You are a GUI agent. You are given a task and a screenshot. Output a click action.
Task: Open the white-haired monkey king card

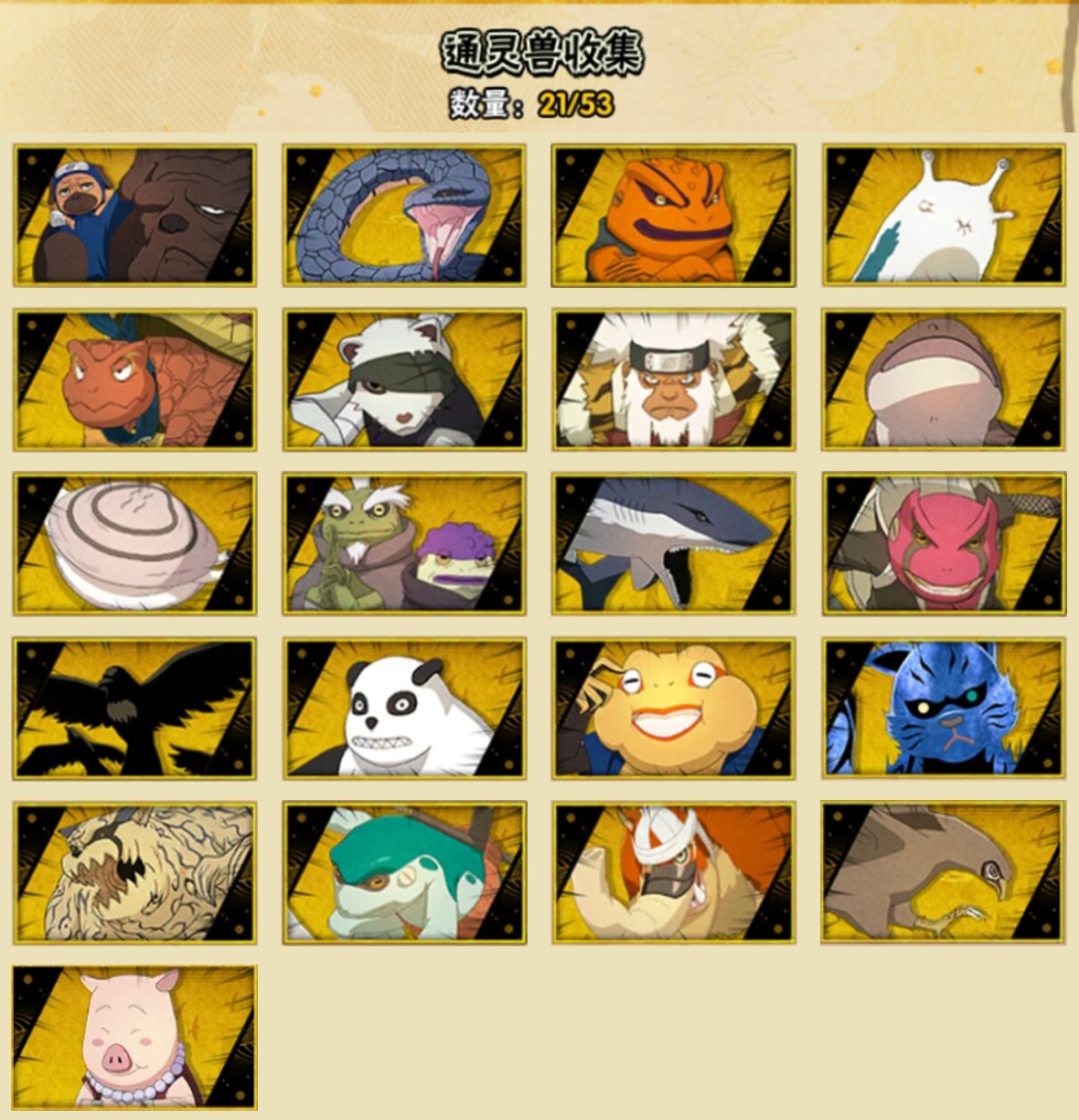[674, 379]
